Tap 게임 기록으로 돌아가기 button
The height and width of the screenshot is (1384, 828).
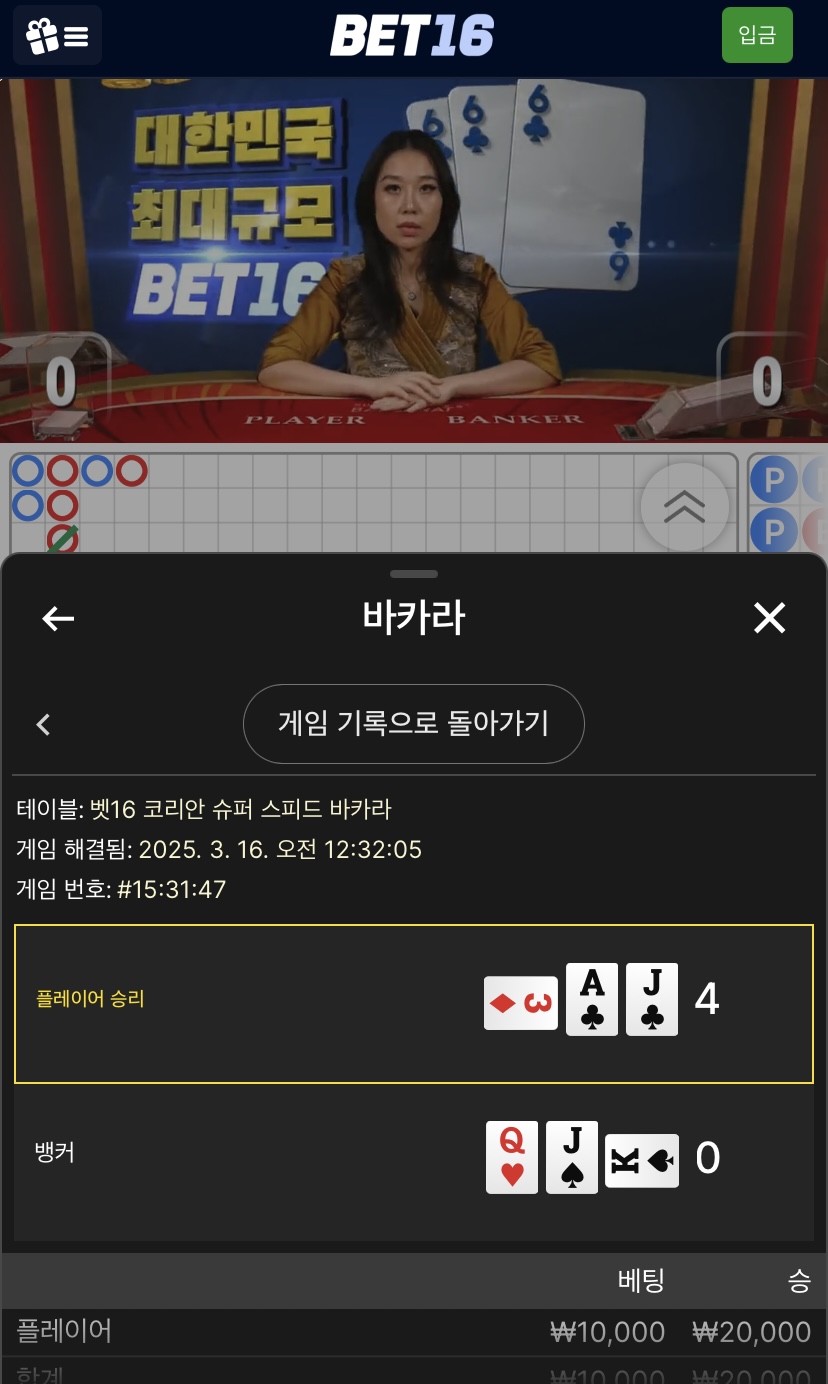(x=413, y=723)
